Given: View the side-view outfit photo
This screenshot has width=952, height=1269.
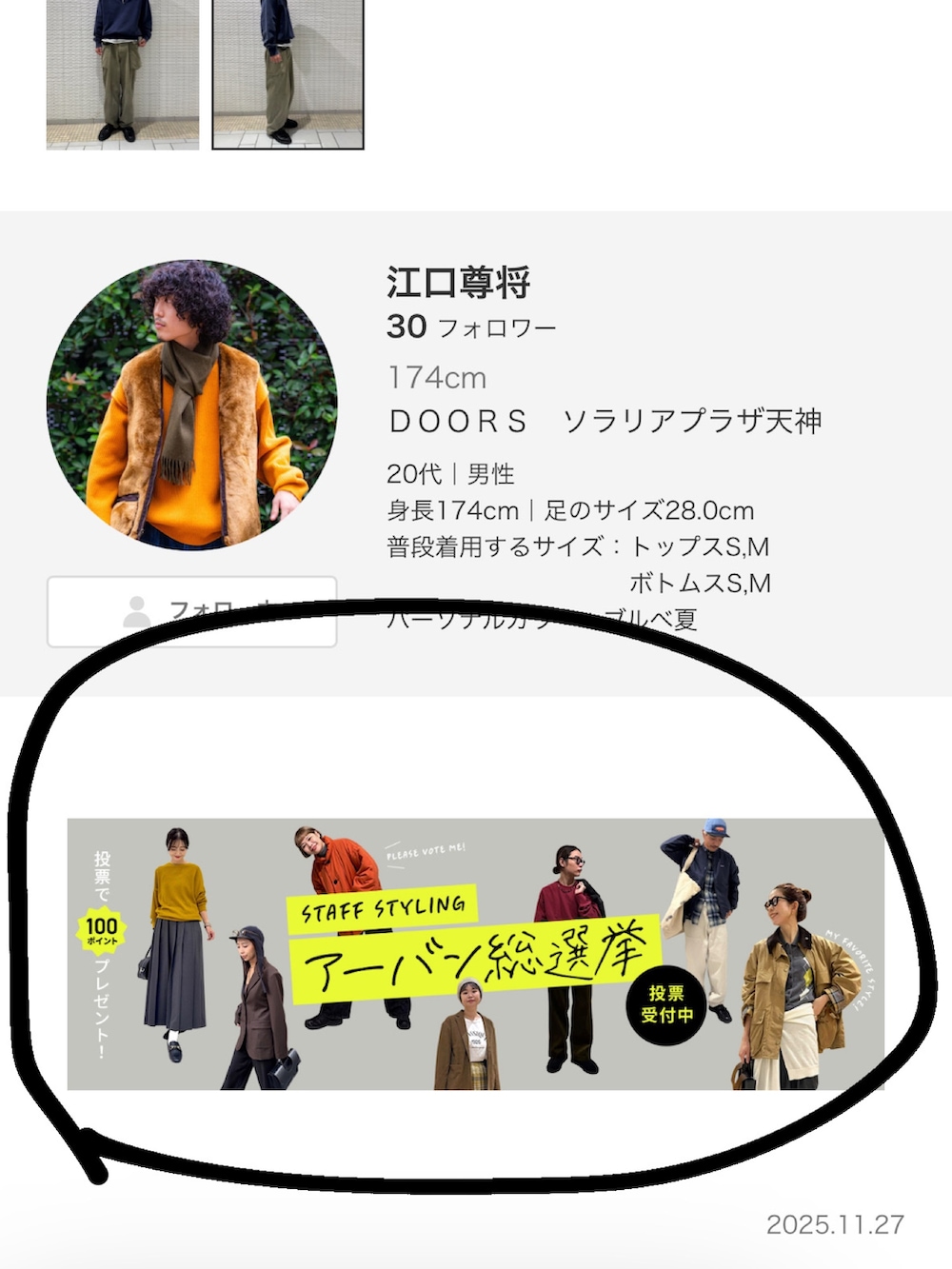Looking at the screenshot, I should tap(288, 73).
